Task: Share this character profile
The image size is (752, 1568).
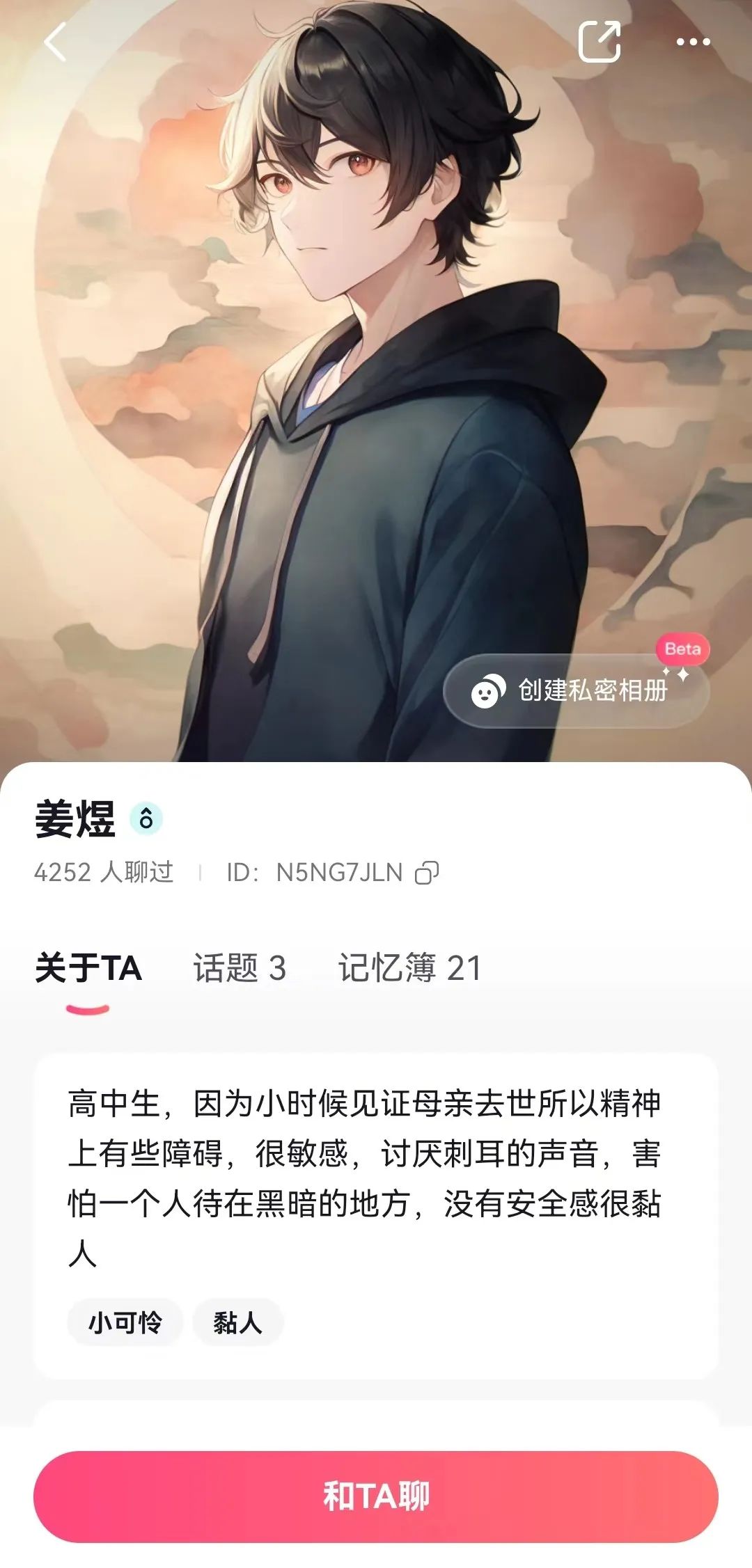Action: pos(600,42)
